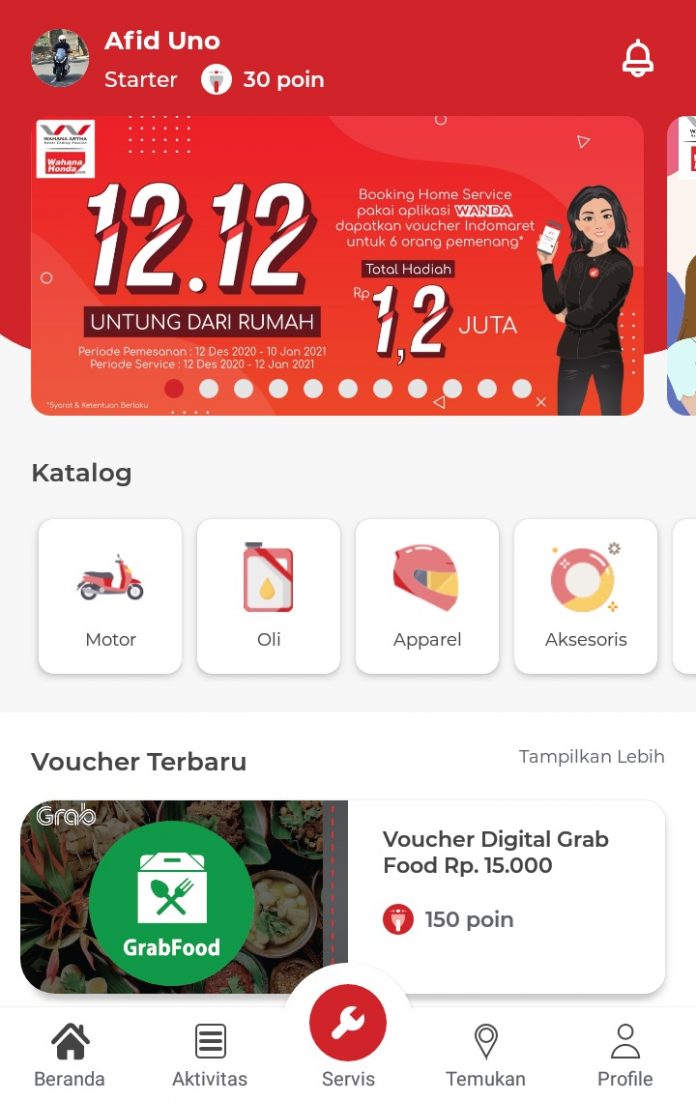Open Afid Uno's profile photo

coord(60,58)
